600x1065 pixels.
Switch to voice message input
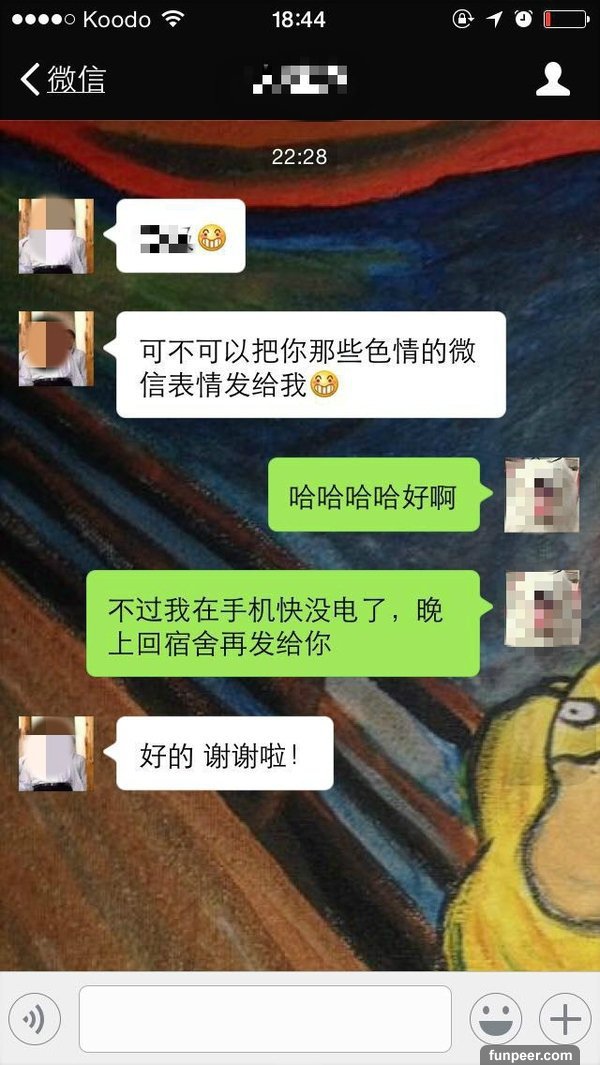pyautogui.click(x=35, y=1019)
